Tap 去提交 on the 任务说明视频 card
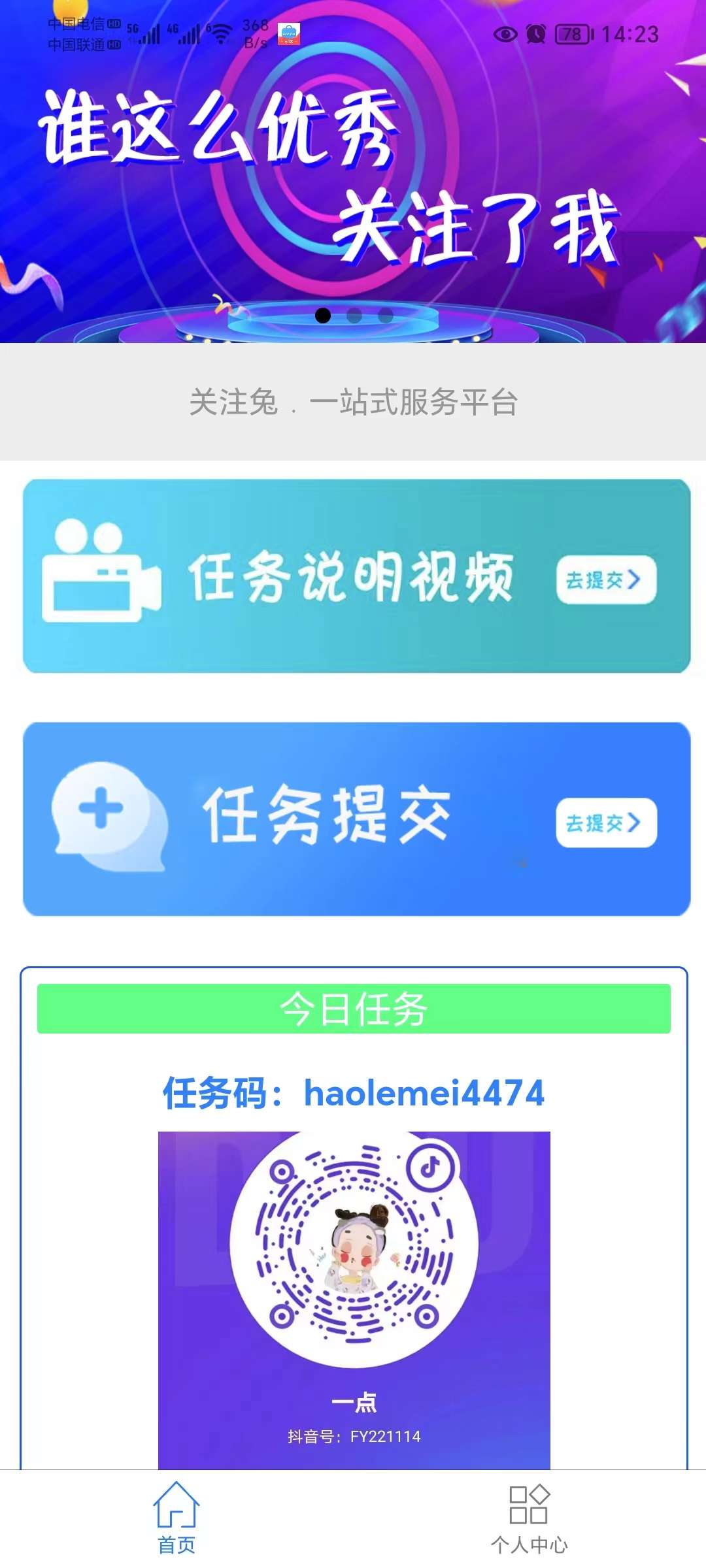The image size is (706, 1568). [605, 580]
